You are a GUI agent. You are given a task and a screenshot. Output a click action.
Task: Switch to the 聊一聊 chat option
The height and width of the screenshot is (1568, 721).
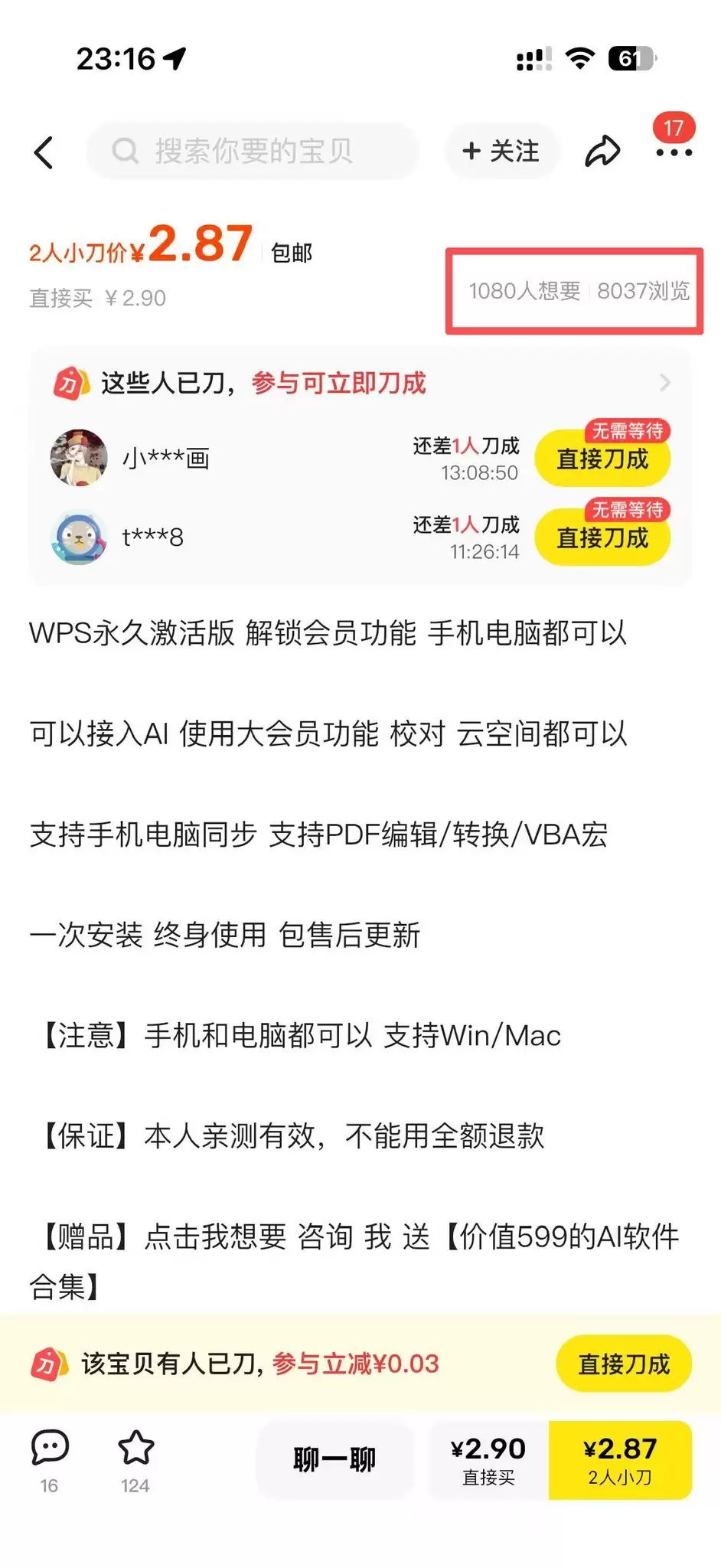click(x=334, y=1459)
